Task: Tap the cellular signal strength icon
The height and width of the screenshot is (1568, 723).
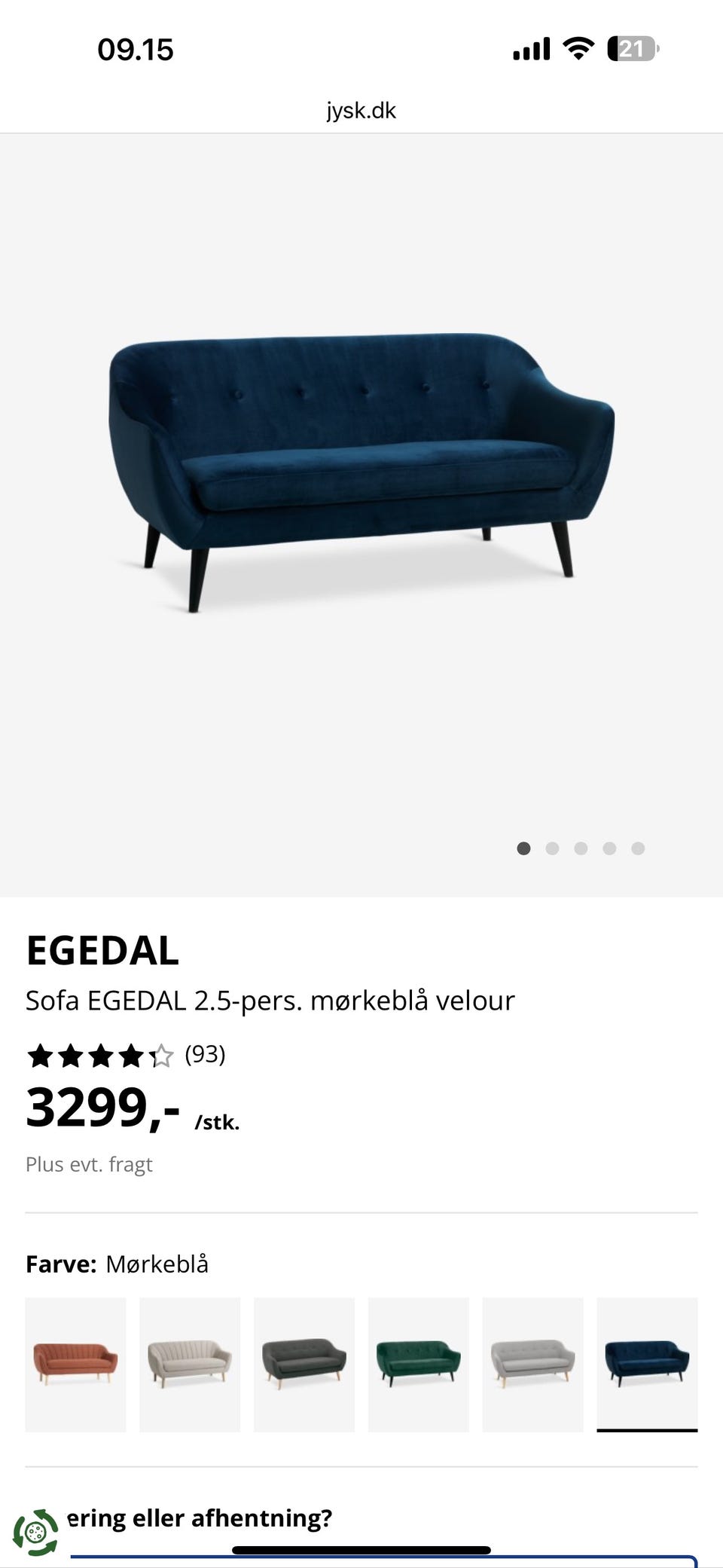Action: coord(532,48)
